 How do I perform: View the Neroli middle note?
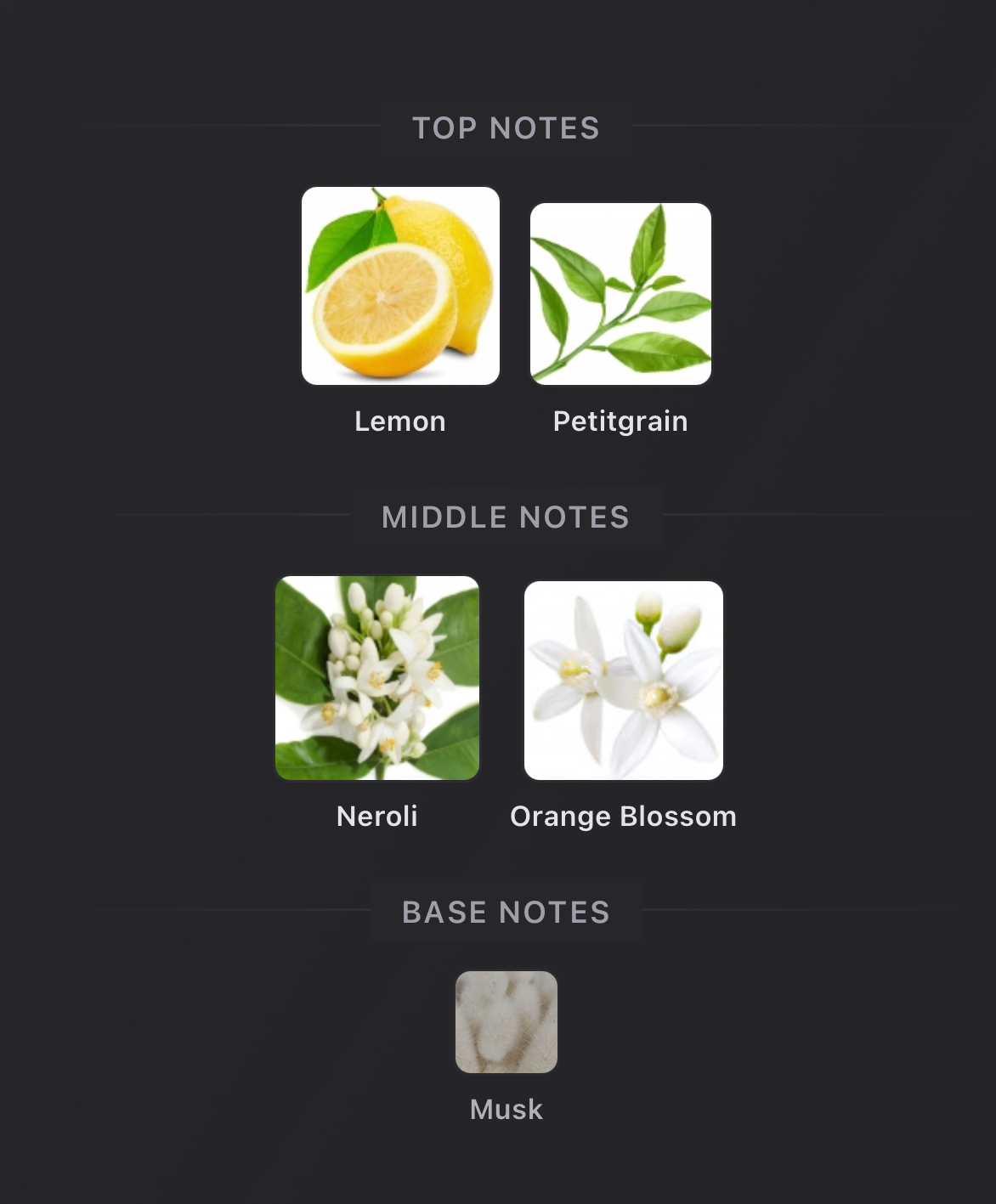[x=377, y=678]
